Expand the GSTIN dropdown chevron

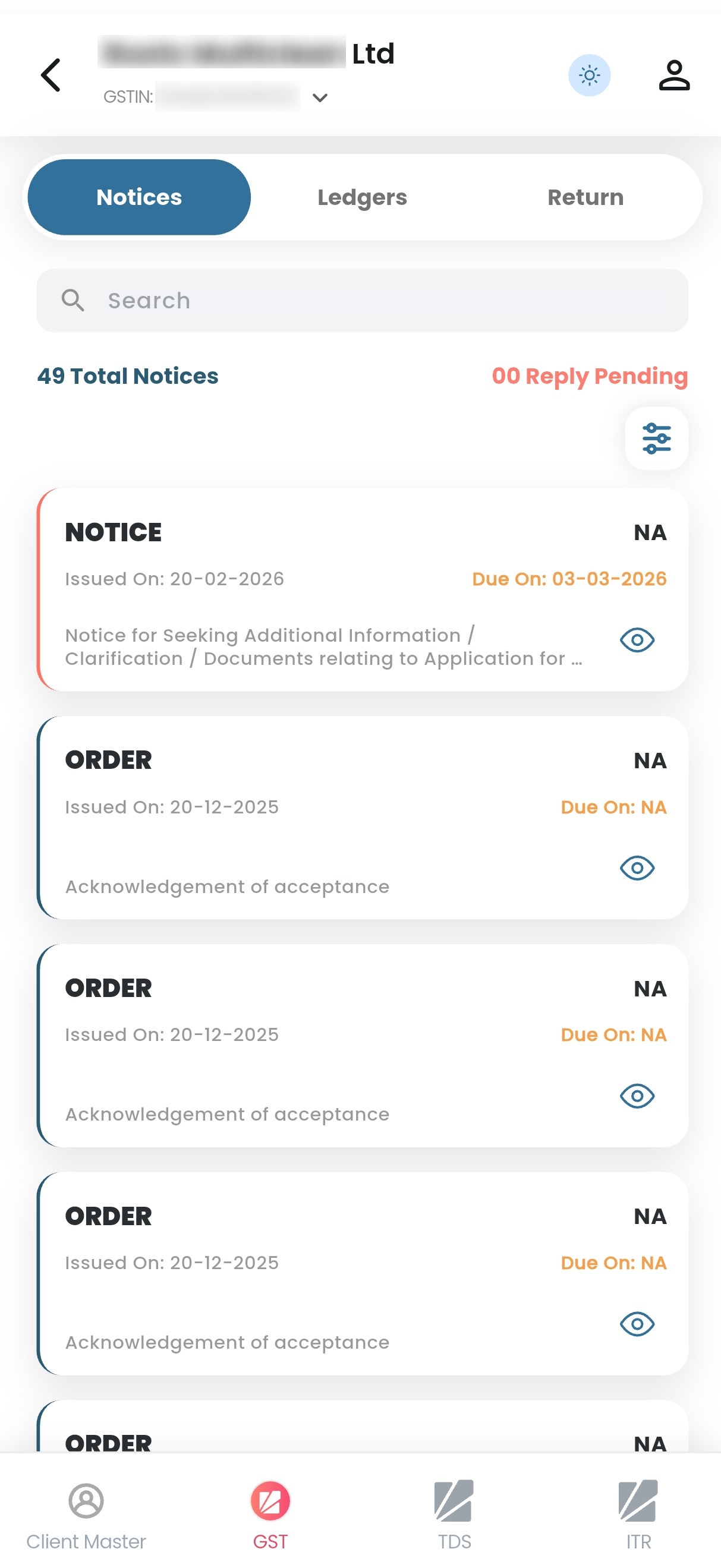(x=320, y=97)
